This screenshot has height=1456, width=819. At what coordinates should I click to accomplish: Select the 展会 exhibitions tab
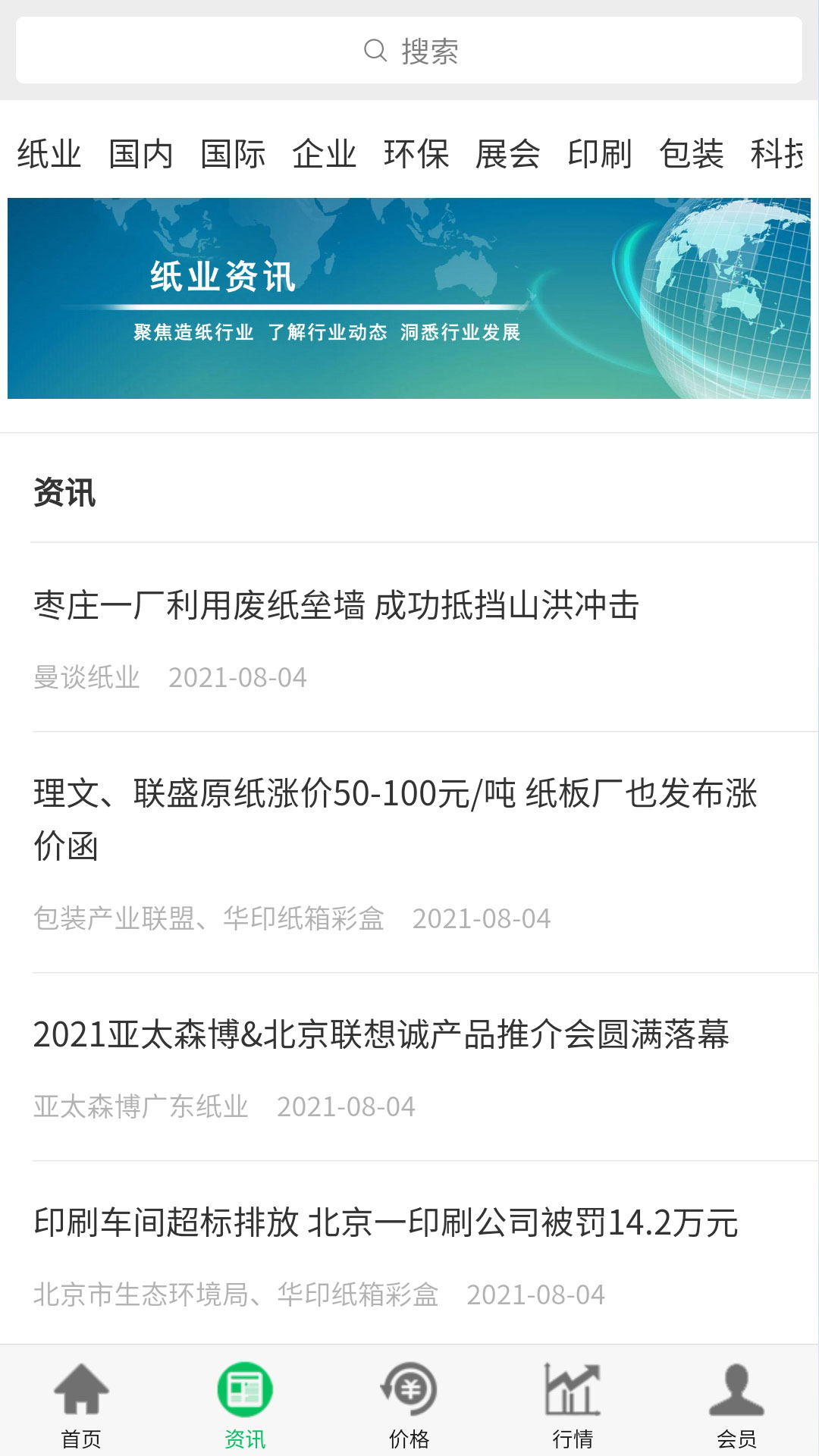point(509,154)
